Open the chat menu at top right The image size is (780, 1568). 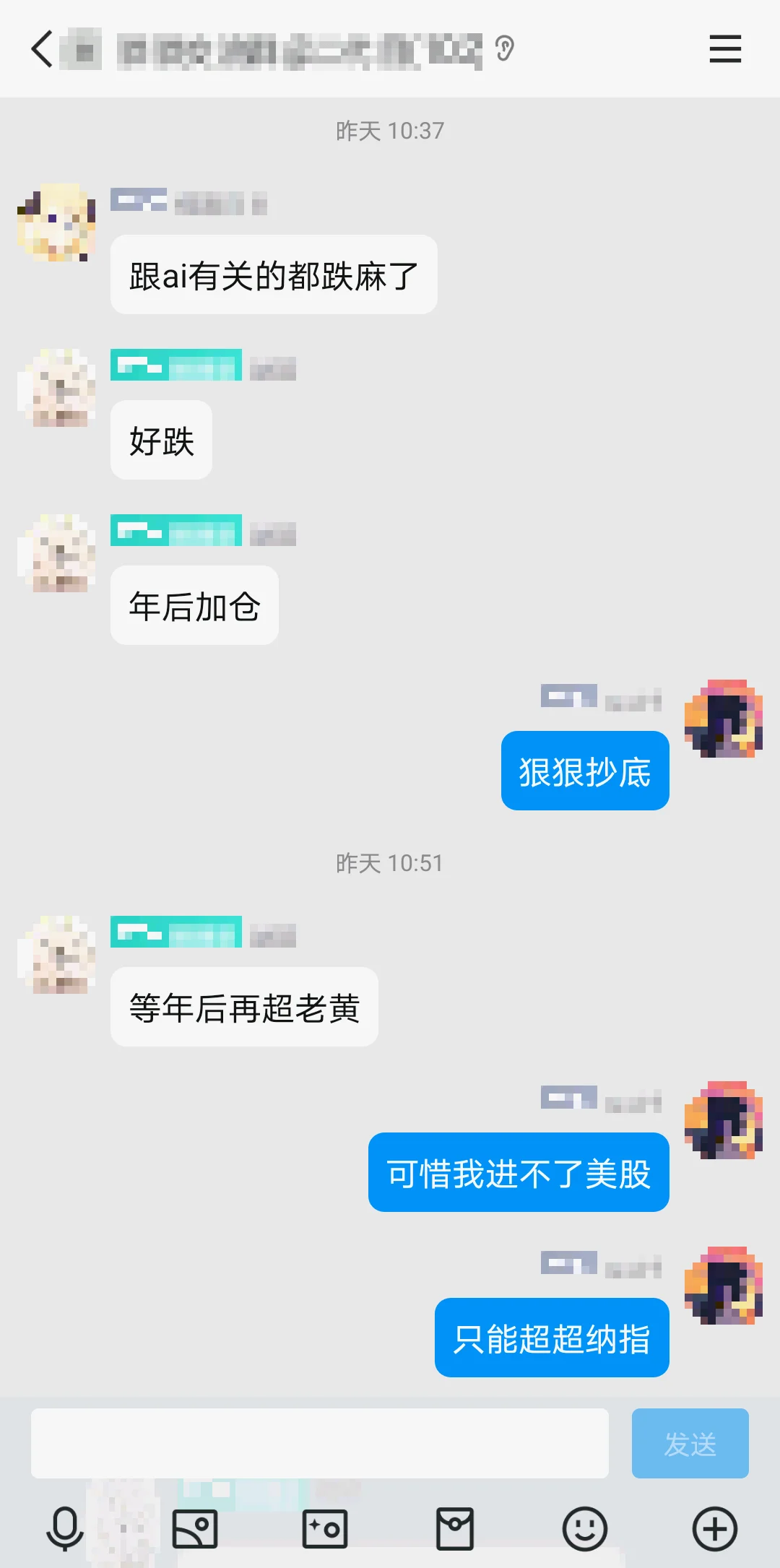click(724, 49)
